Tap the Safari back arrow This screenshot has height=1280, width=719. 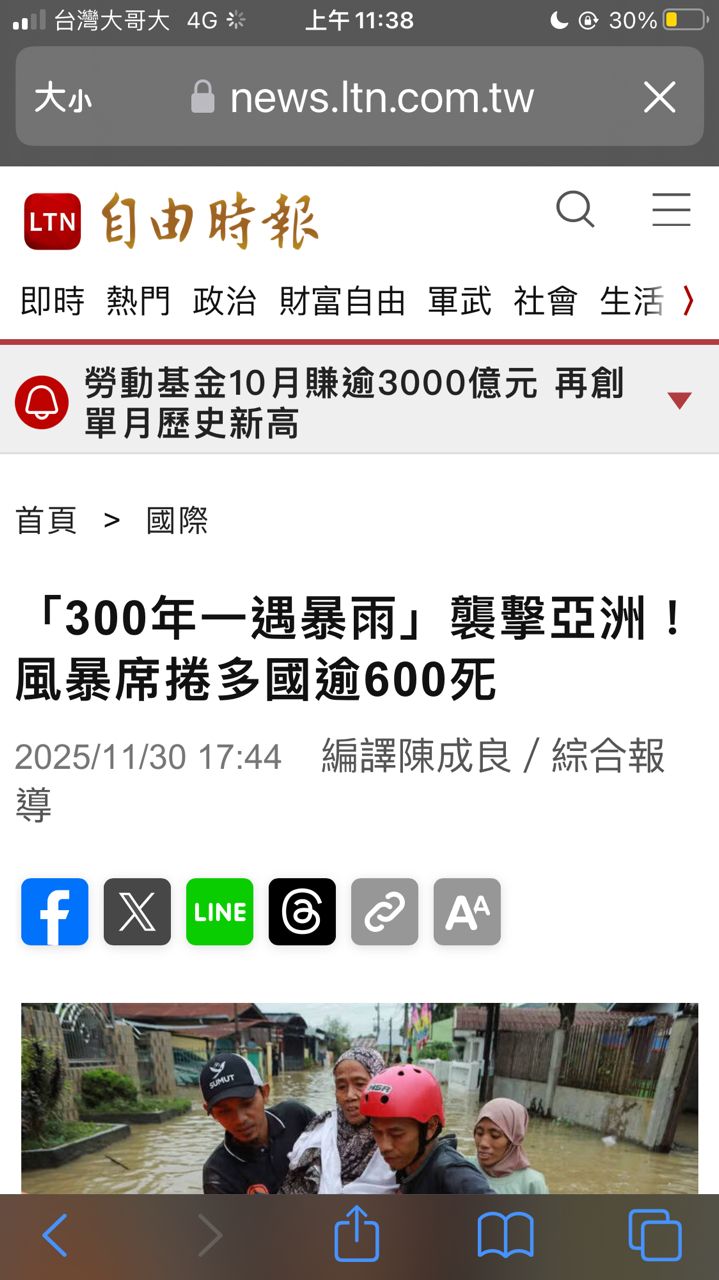55,1237
